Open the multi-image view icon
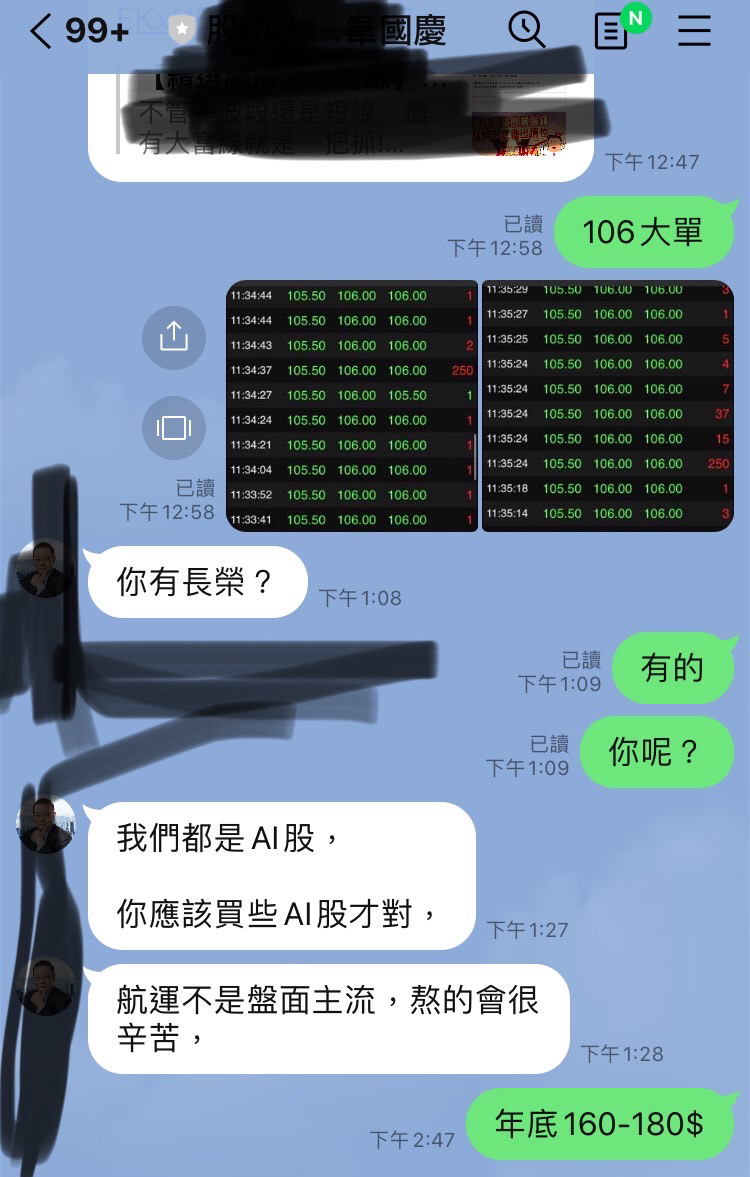This screenshot has width=750, height=1177. pyautogui.click(x=173, y=427)
